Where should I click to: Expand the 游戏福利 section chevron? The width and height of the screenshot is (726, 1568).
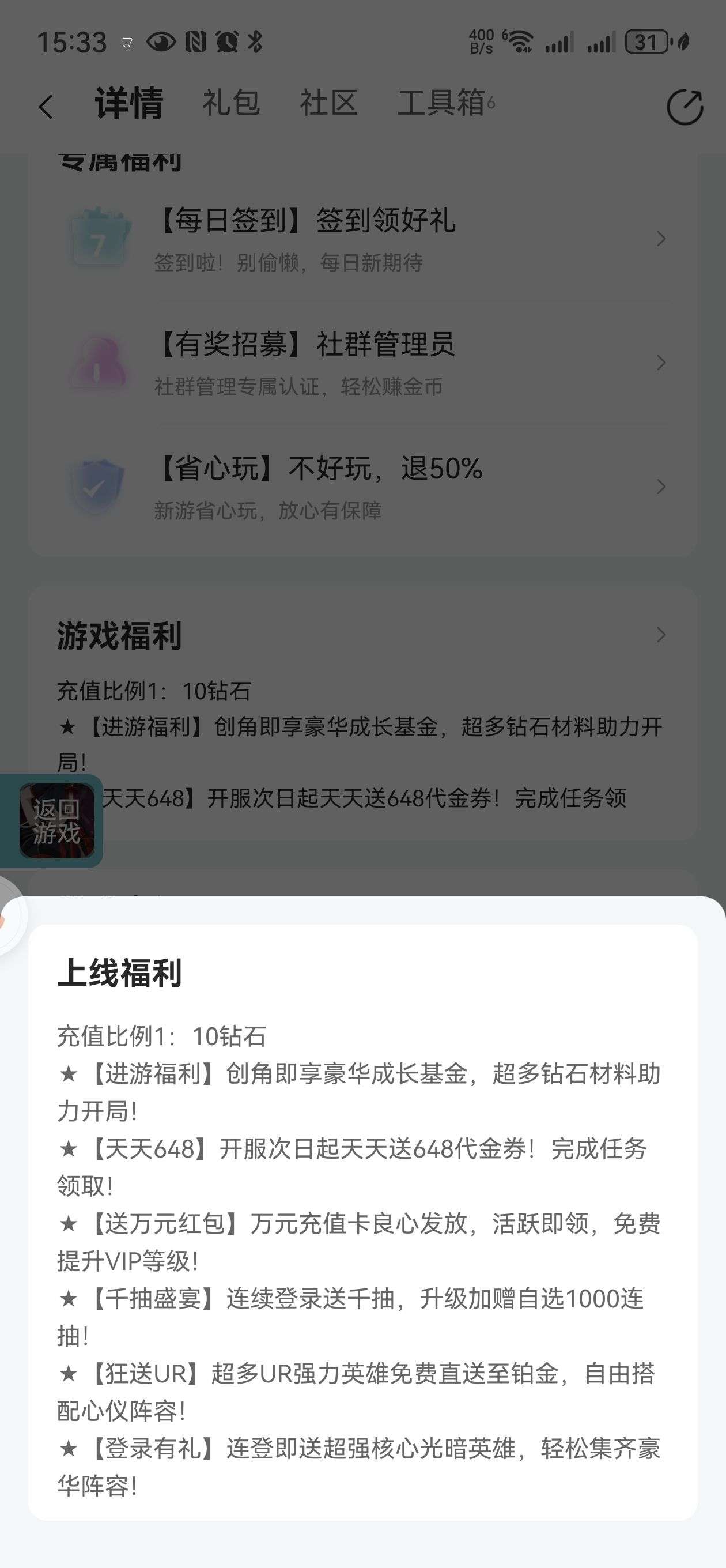pos(661,635)
